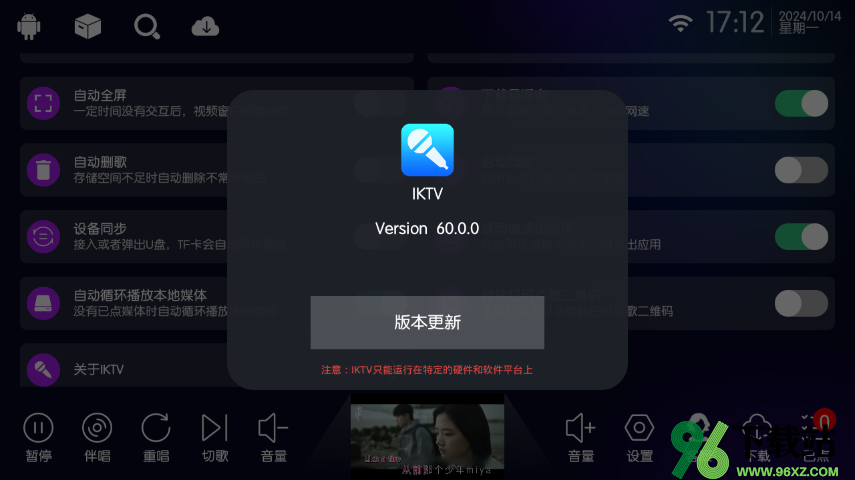Pause playback with 暂停 button
The image size is (855, 480).
tap(38, 437)
